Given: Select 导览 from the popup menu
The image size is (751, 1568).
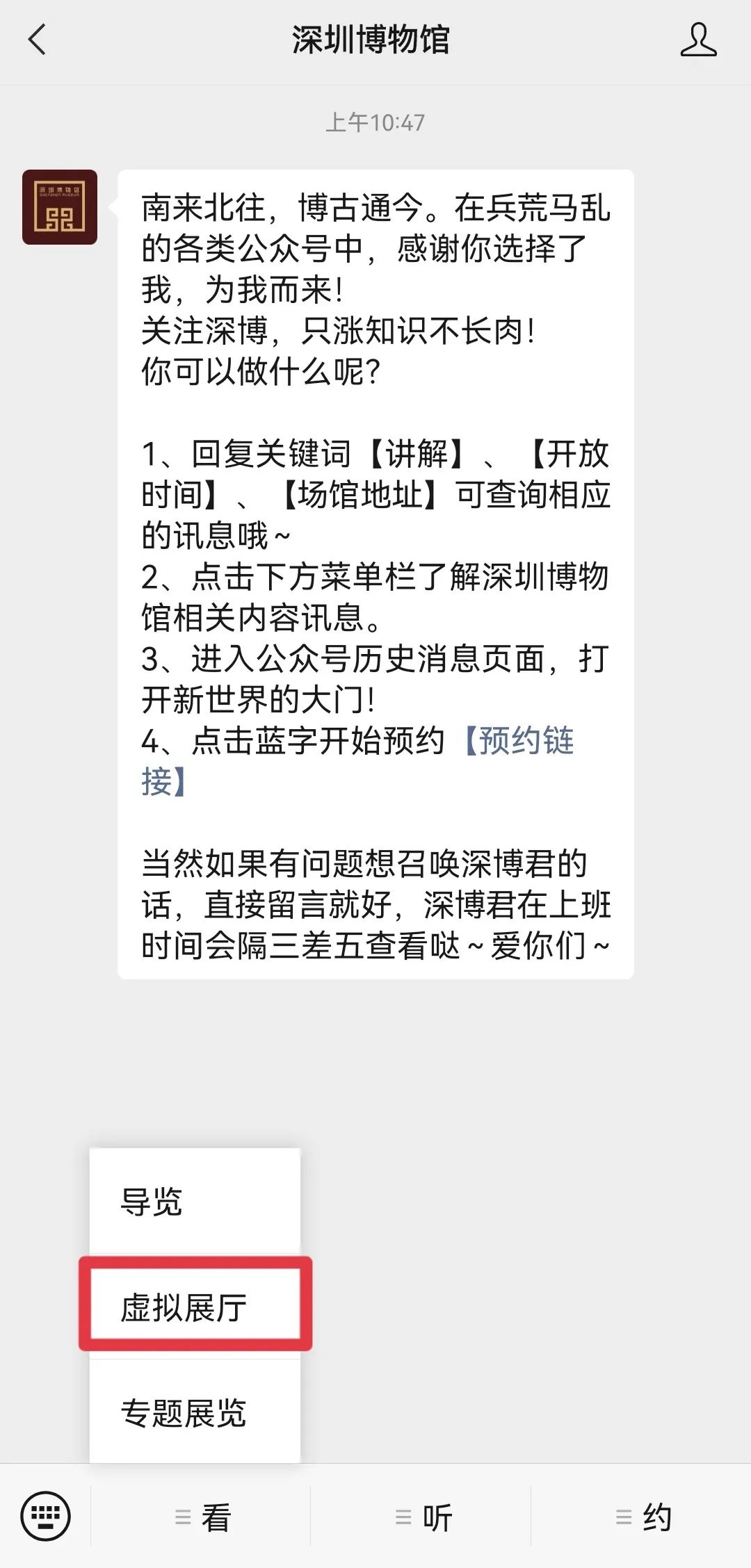Looking at the screenshot, I should (x=195, y=1202).
